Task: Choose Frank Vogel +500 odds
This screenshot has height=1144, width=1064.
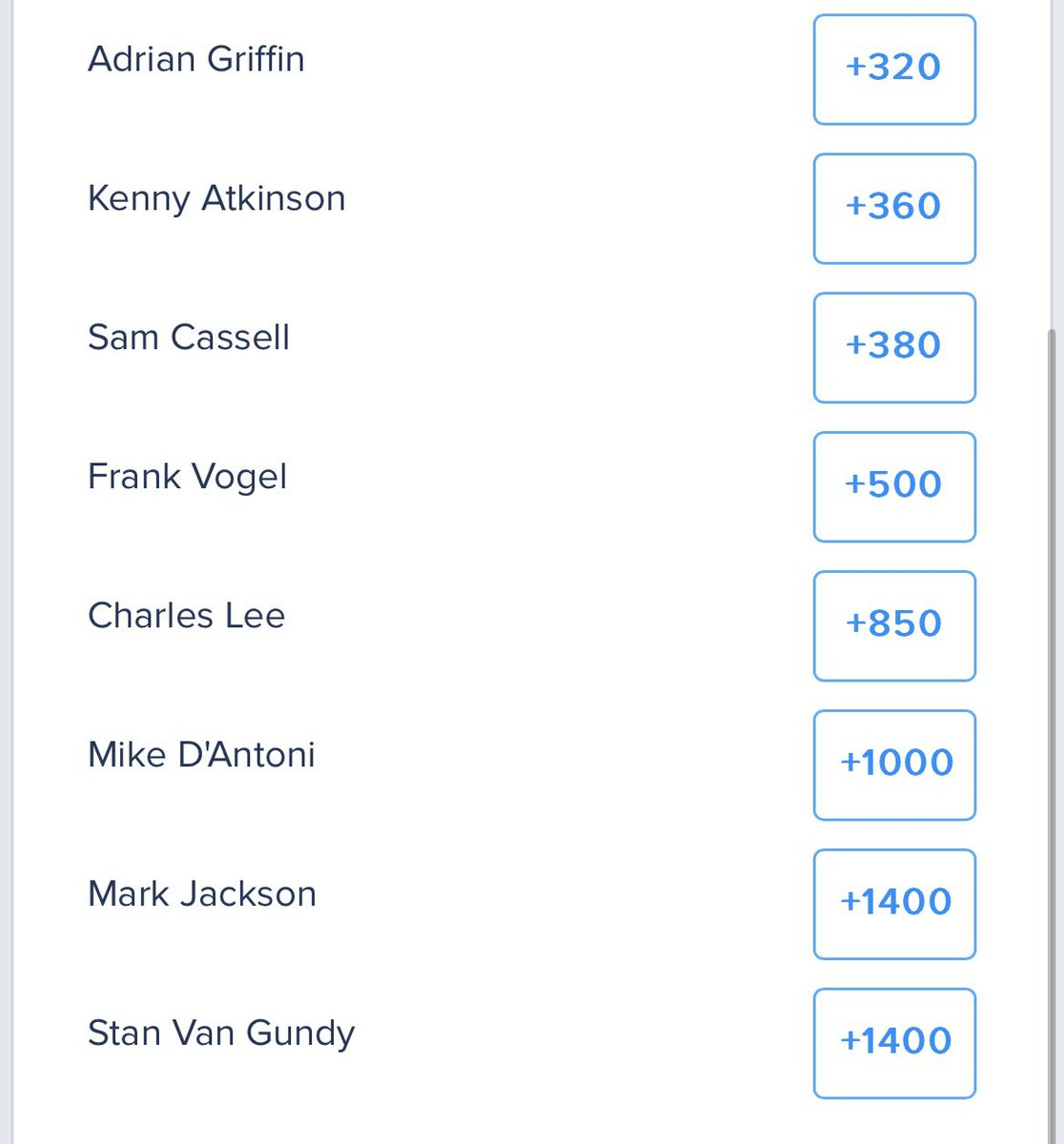Action: coord(893,486)
